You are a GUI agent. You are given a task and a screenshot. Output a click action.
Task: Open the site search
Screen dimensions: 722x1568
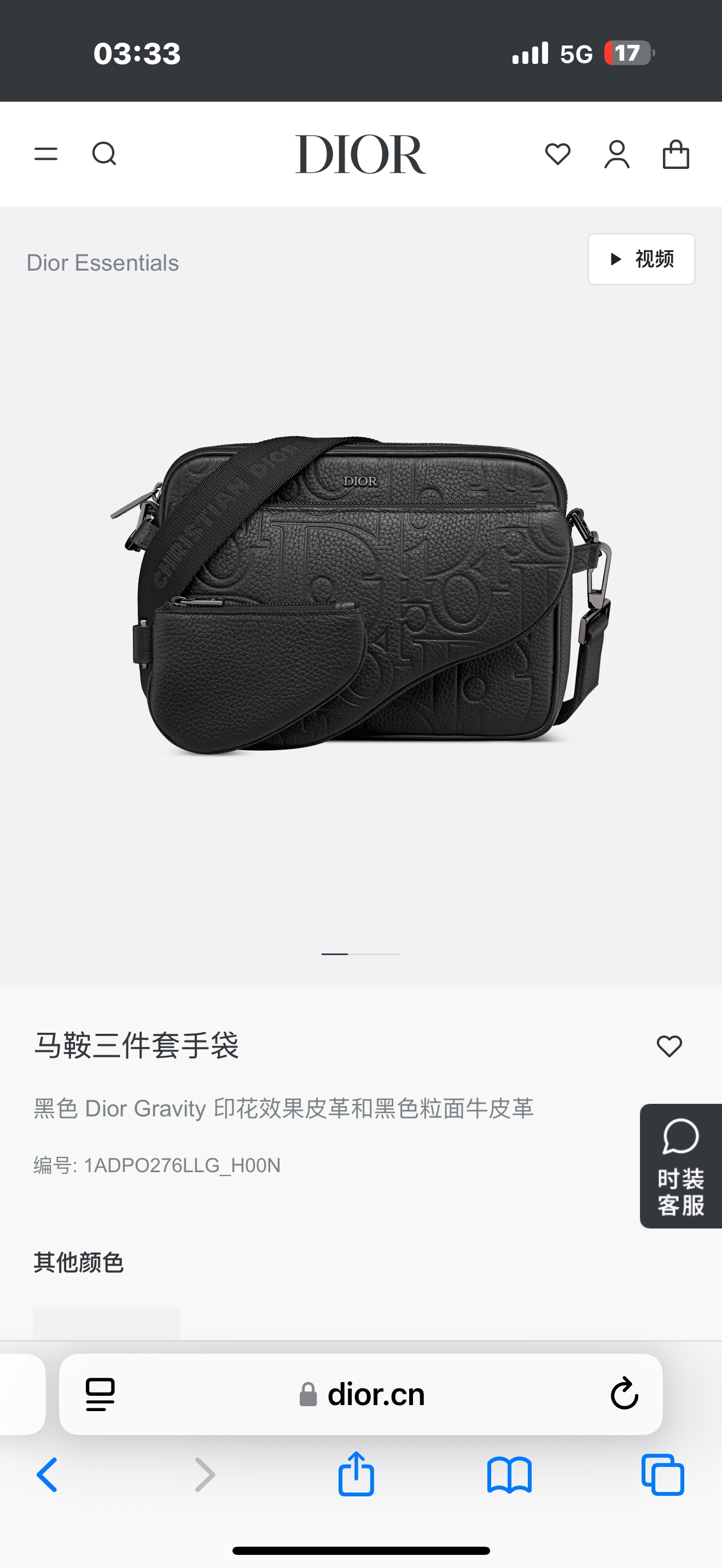[104, 154]
